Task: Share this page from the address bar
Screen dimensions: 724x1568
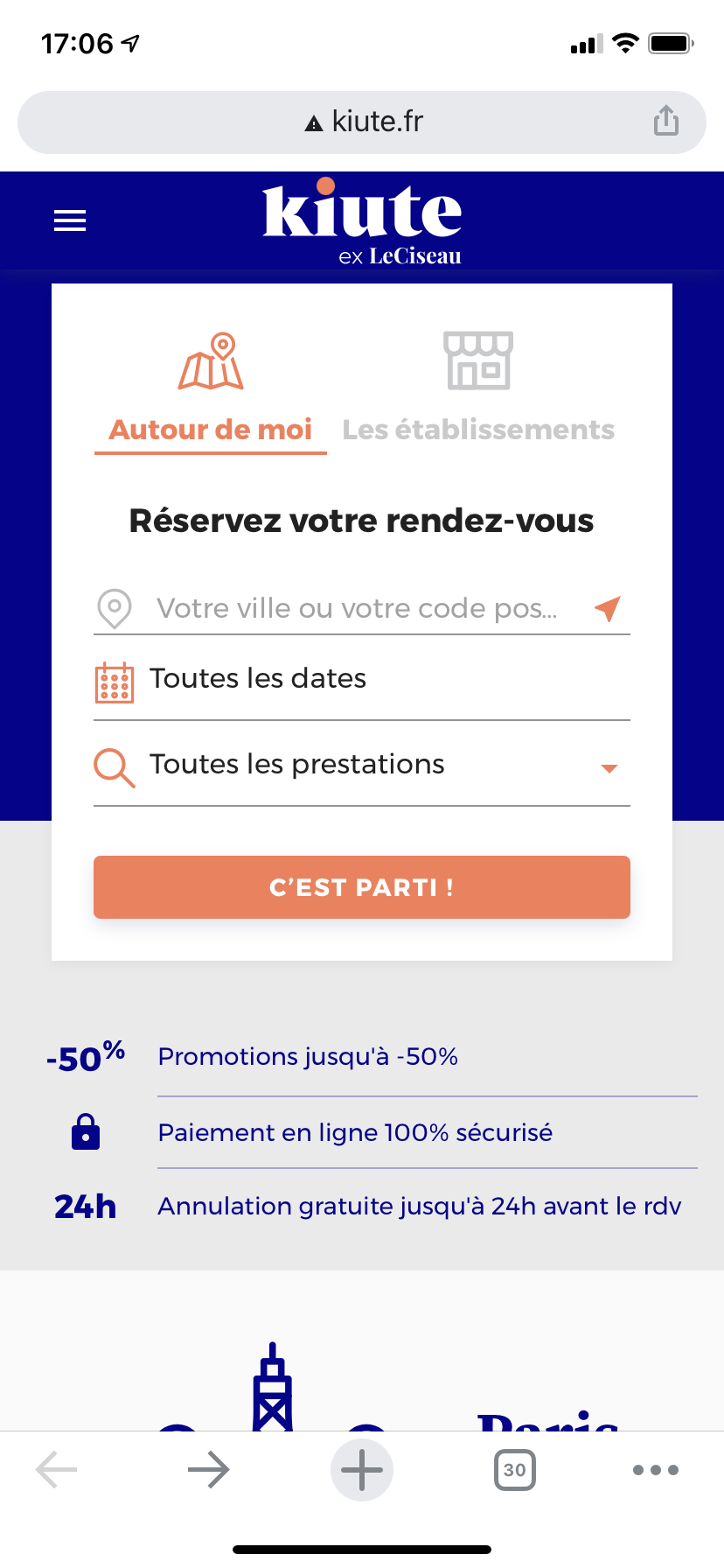Action: pyautogui.click(x=666, y=121)
